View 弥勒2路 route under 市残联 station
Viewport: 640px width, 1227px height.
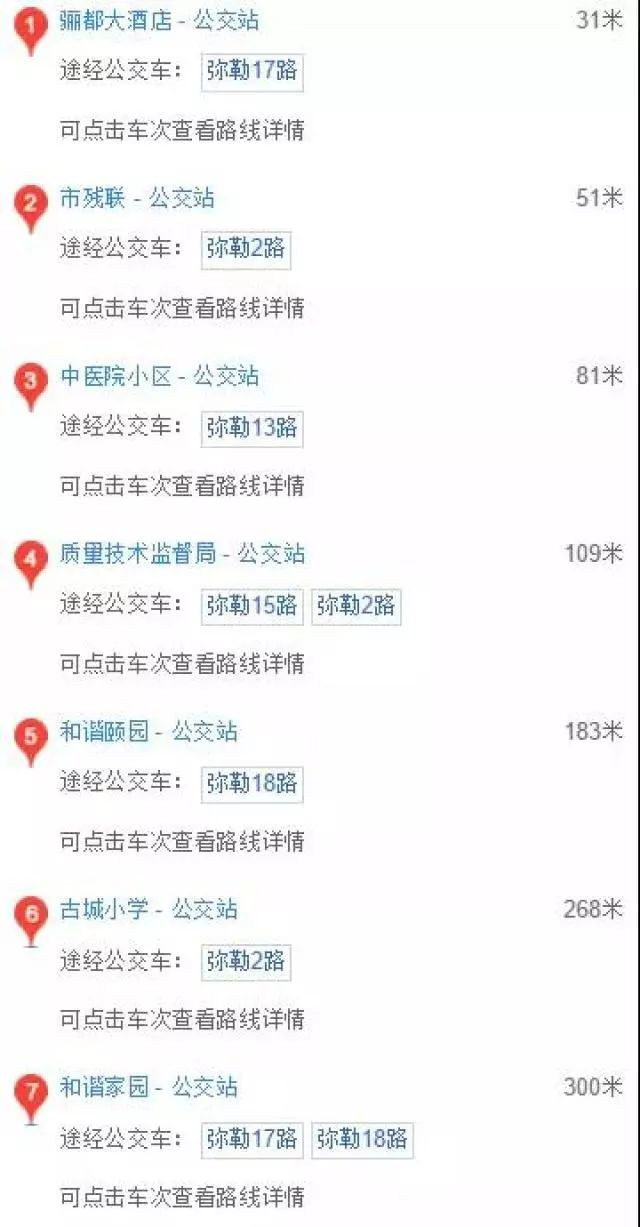tap(246, 250)
